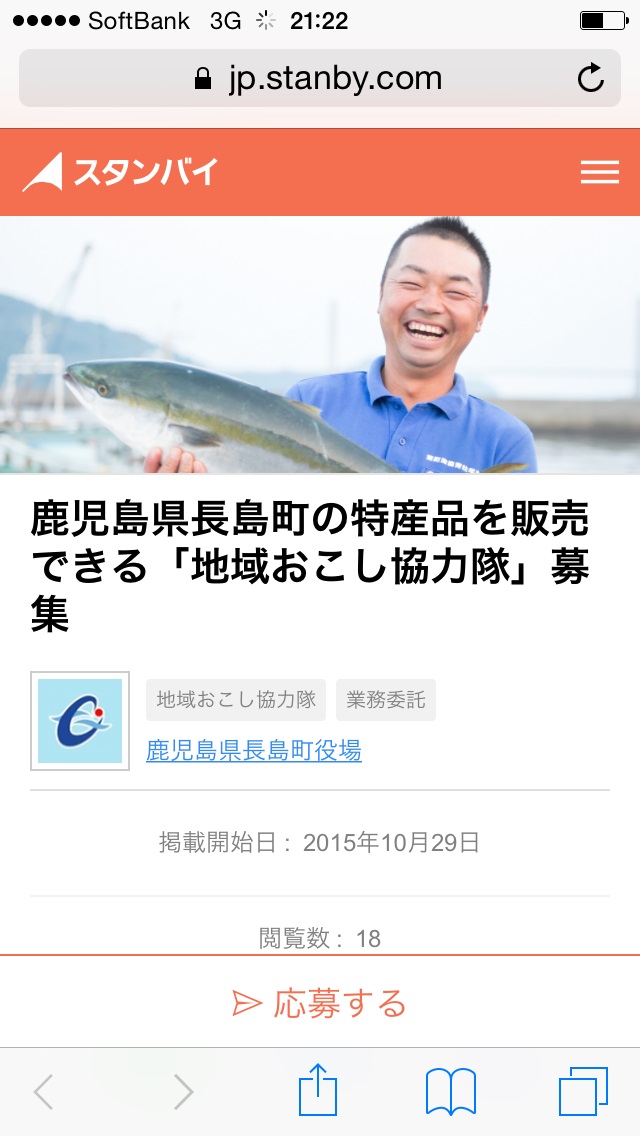Screen dimensions: 640x1136
Task: Open the 鹿児島県長島町役場 link
Action: (254, 751)
